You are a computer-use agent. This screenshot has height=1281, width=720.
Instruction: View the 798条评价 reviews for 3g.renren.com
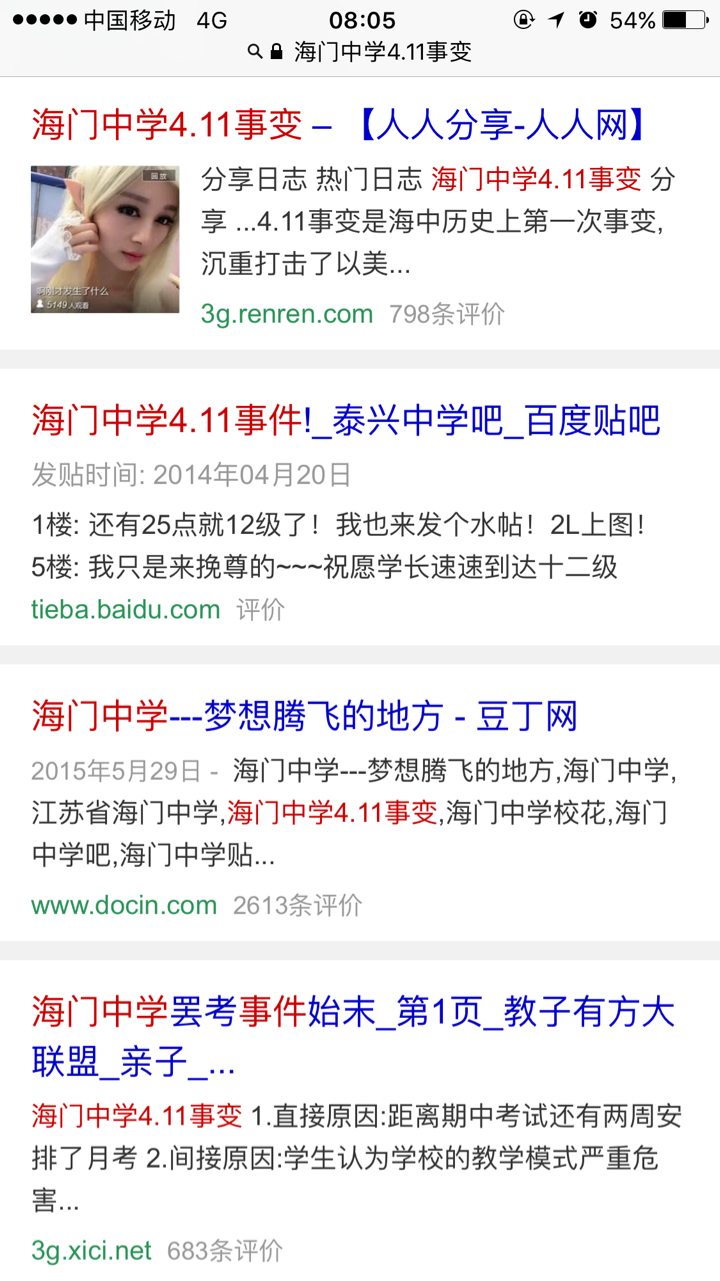[x=447, y=314]
